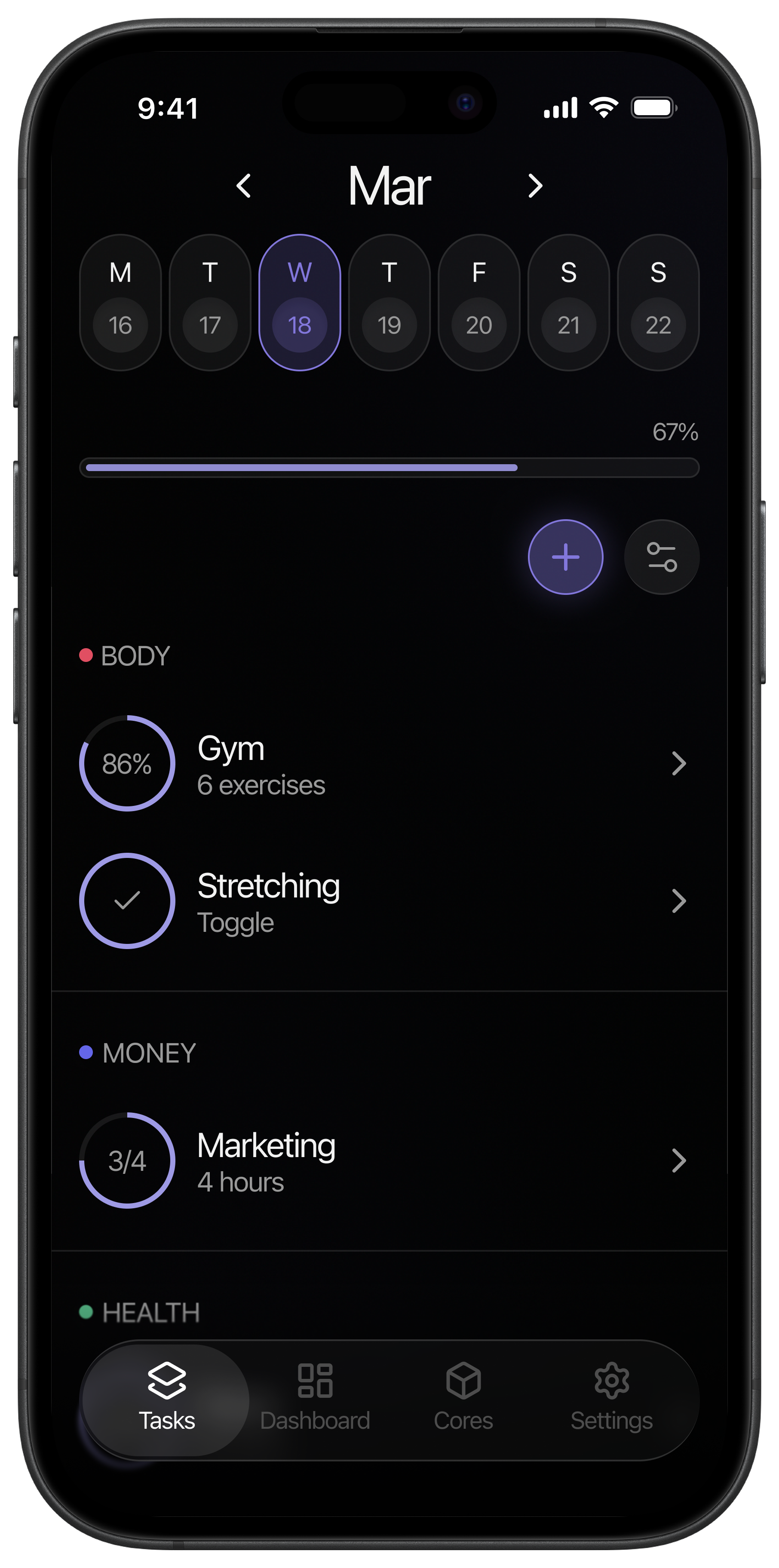Expand the Marketing task details
This screenshot has width=779, height=1568.
point(678,1160)
